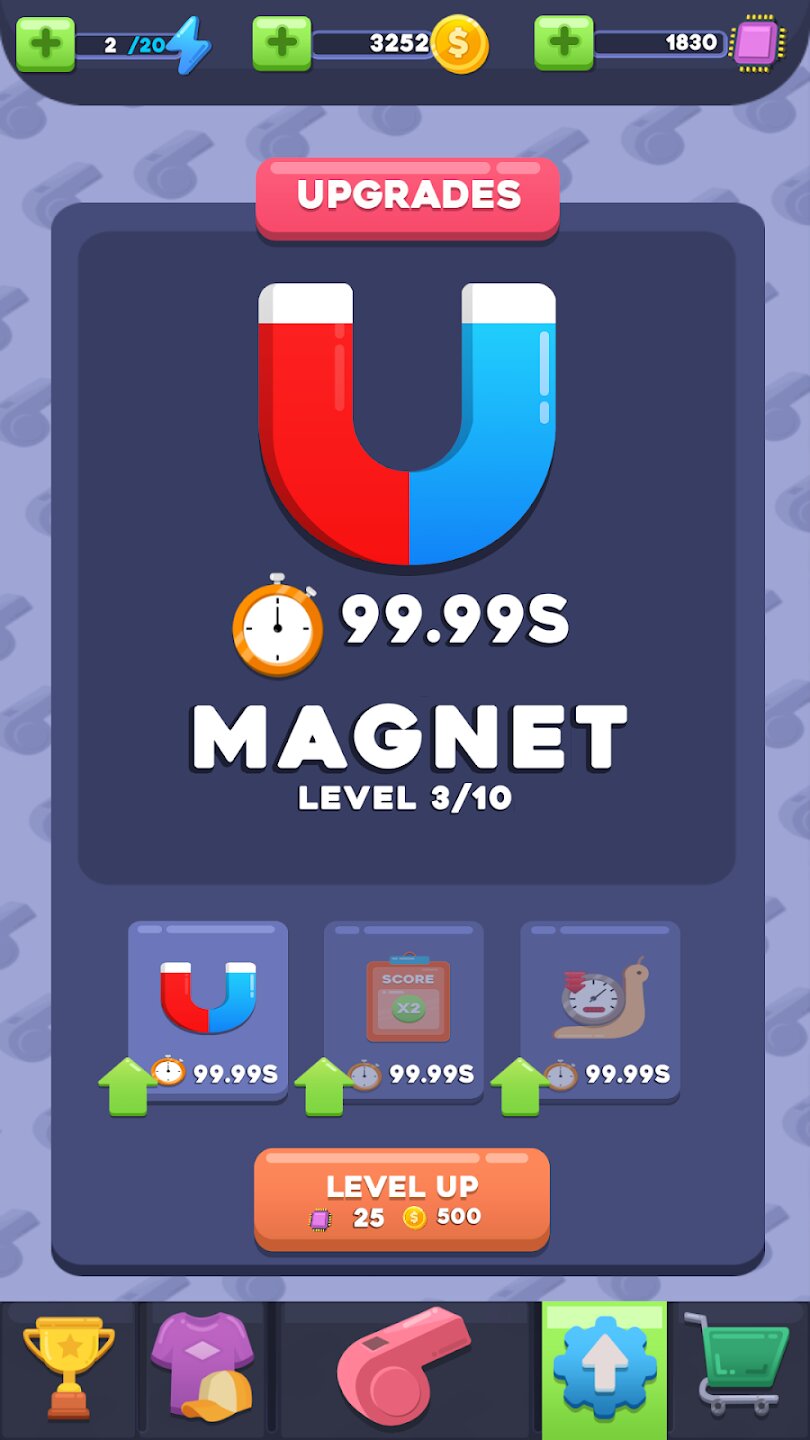Viewport: 810px width, 1440px height.
Task: Add more chips with the plus button
Action: (563, 44)
